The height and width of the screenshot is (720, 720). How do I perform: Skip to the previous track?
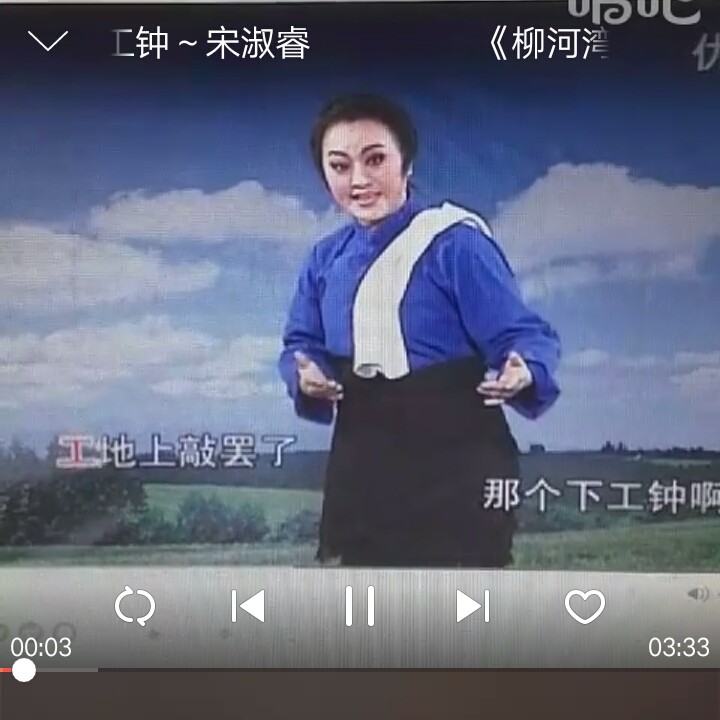tap(248, 606)
